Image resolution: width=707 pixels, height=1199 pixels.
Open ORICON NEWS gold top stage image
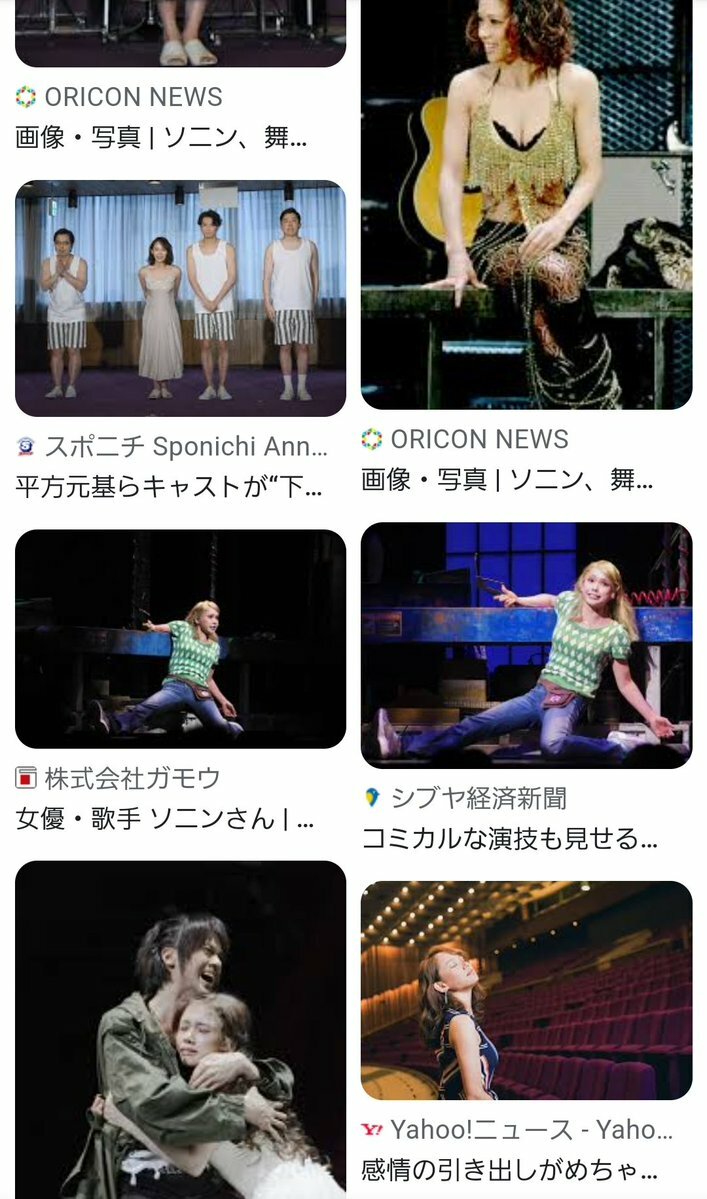526,205
